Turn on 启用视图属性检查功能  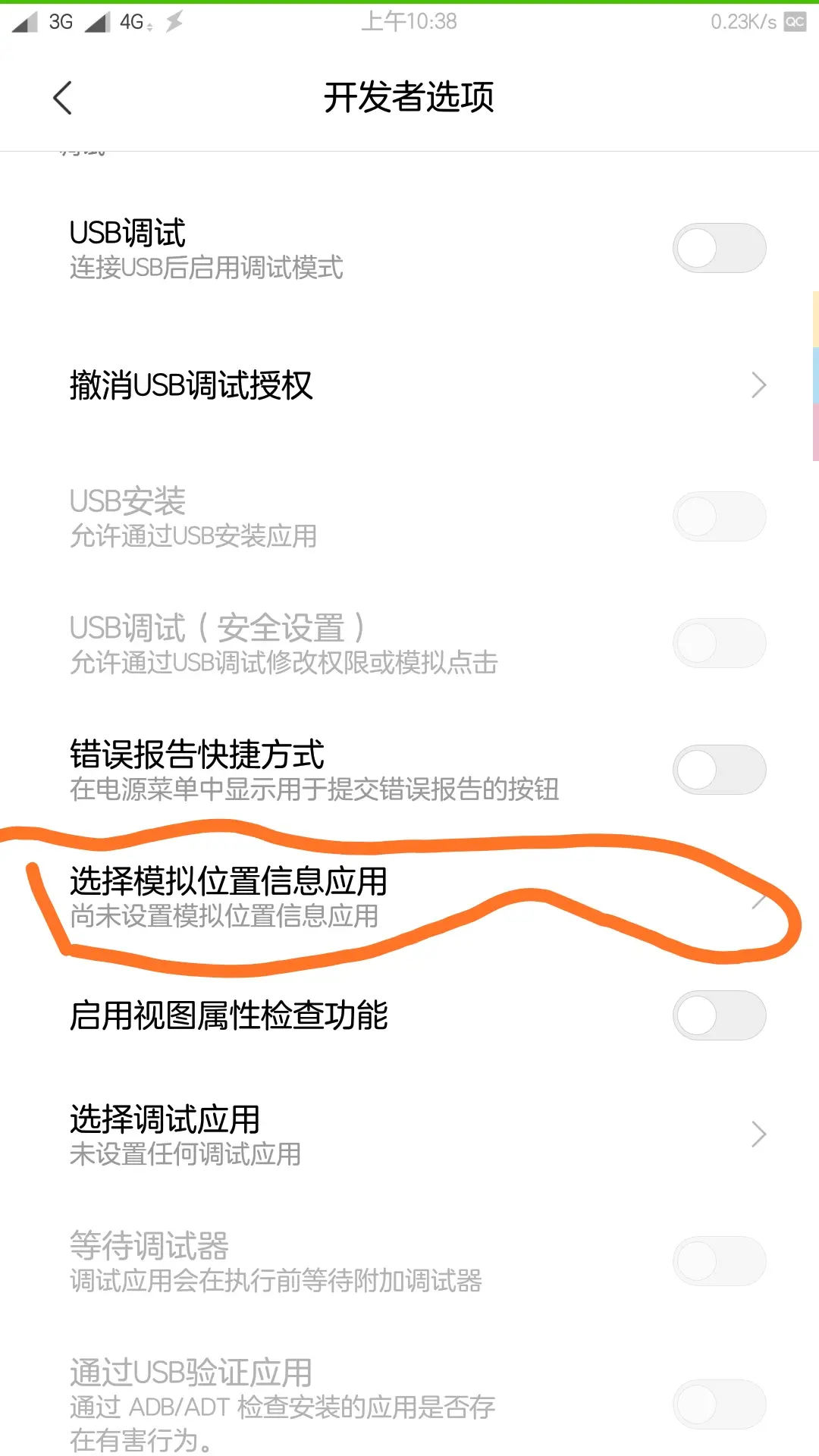pos(719,1015)
